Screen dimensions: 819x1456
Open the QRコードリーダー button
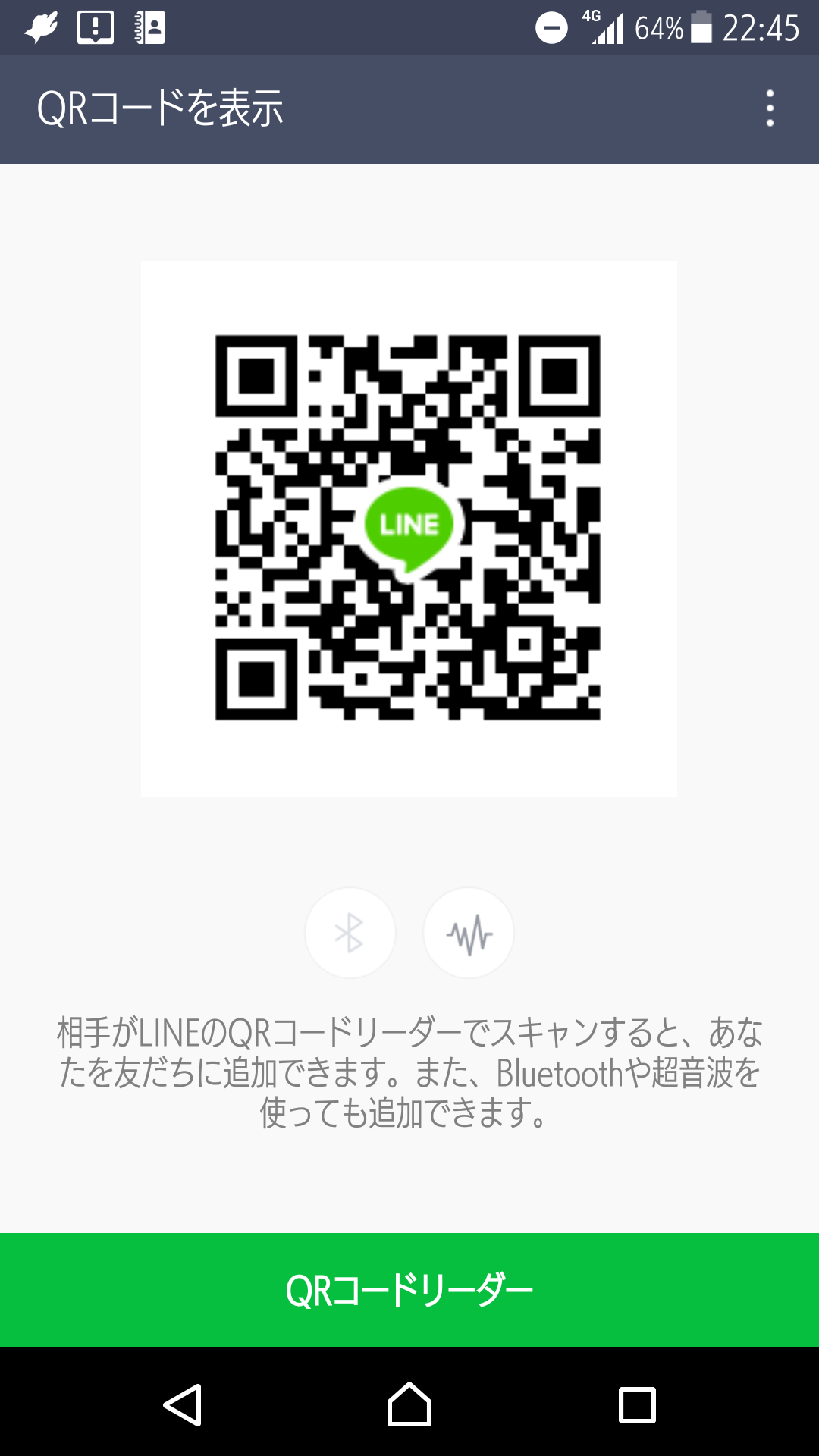coord(409,1290)
